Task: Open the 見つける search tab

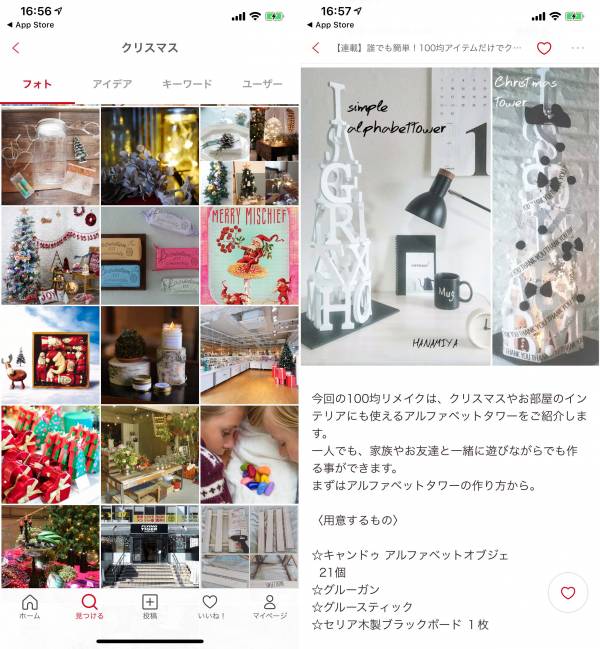Action: [90, 607]
